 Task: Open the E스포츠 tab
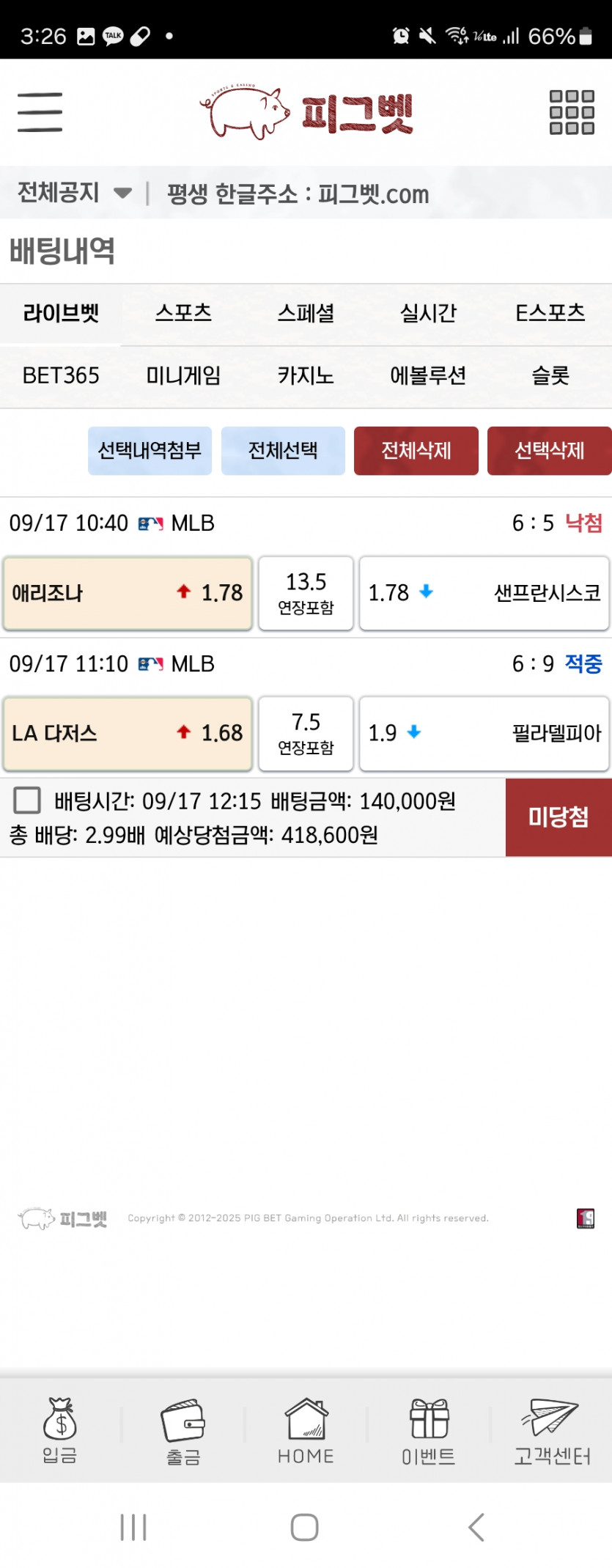pos(550,313)
